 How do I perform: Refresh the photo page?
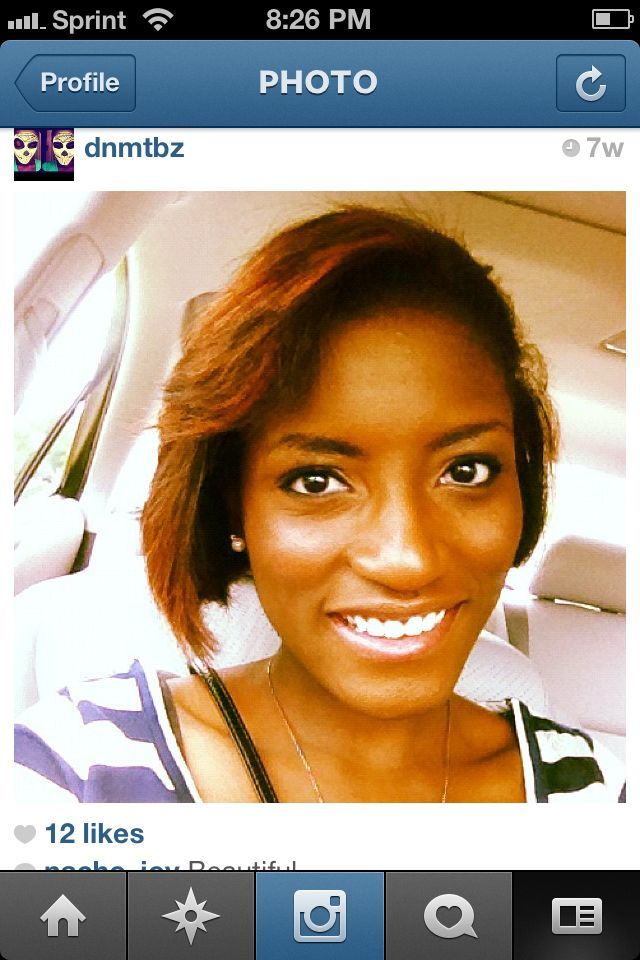coord(590,83)
